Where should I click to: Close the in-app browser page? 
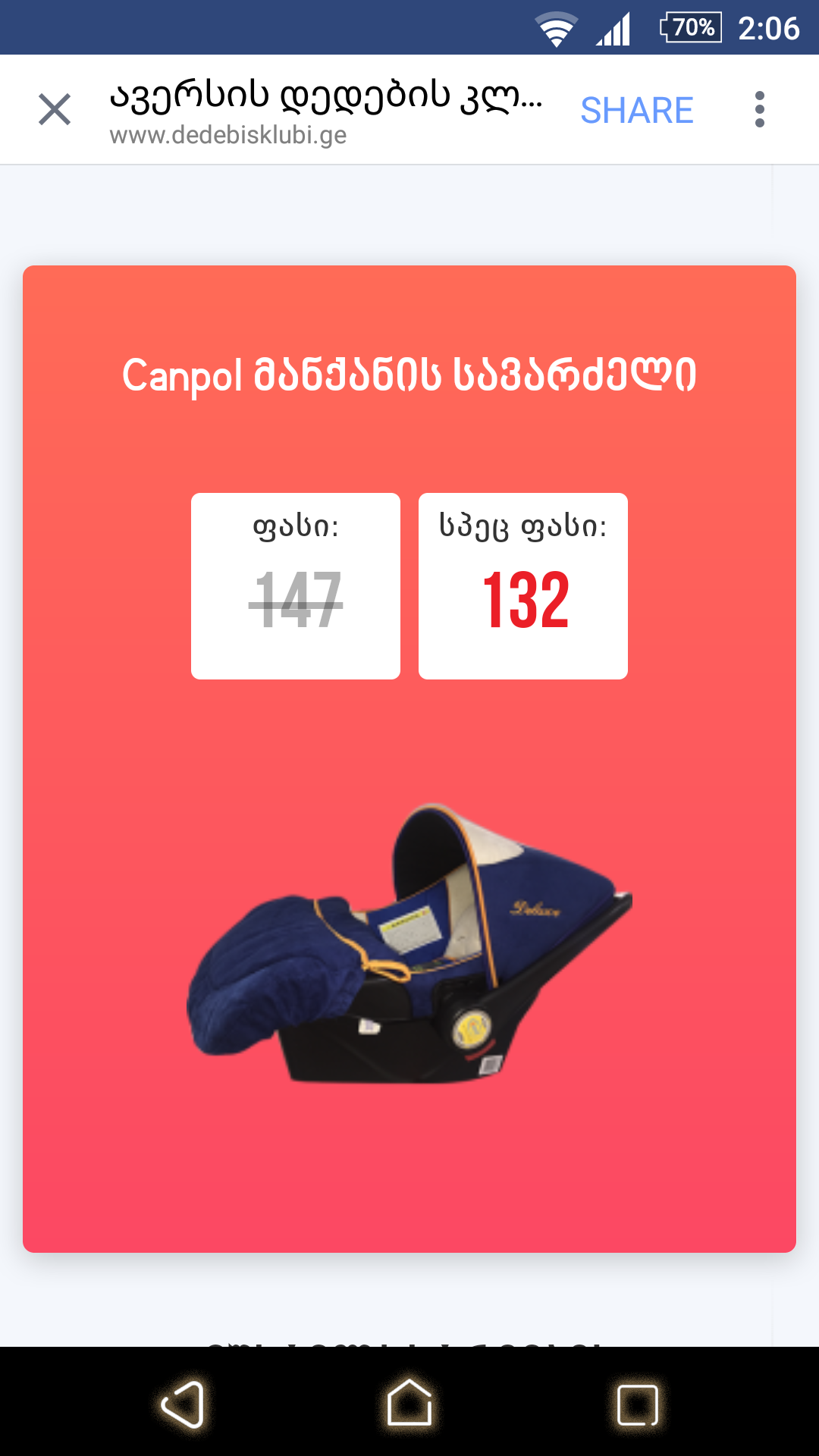coord(55,110)
